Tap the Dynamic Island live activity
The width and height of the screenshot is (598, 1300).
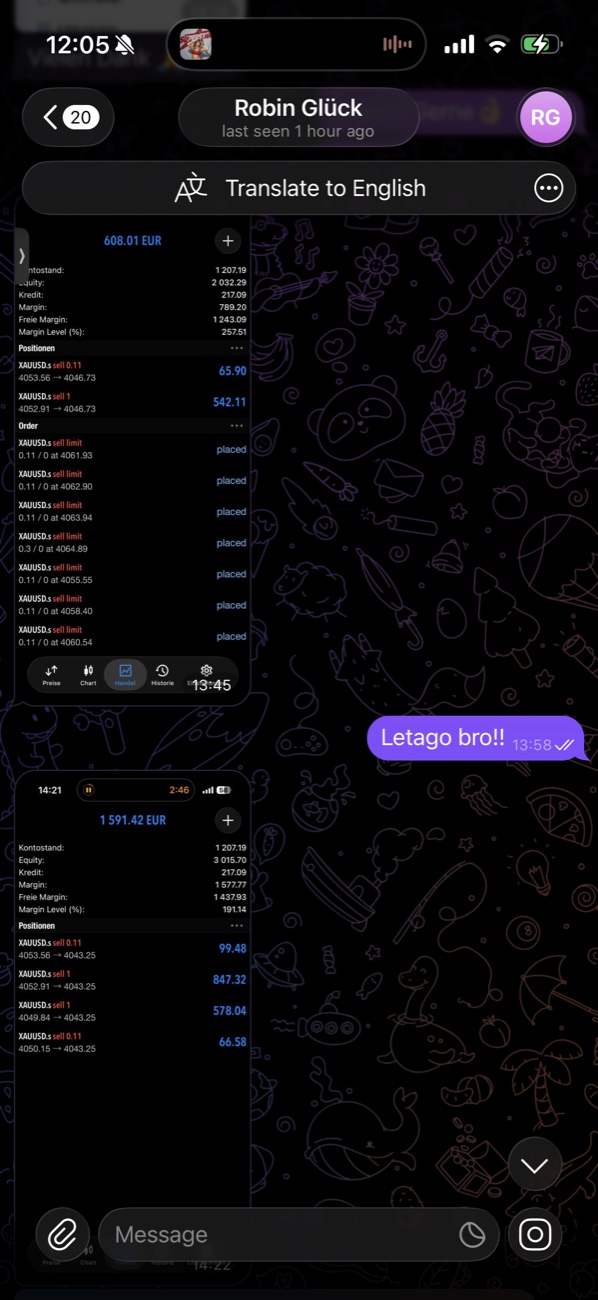296,45
